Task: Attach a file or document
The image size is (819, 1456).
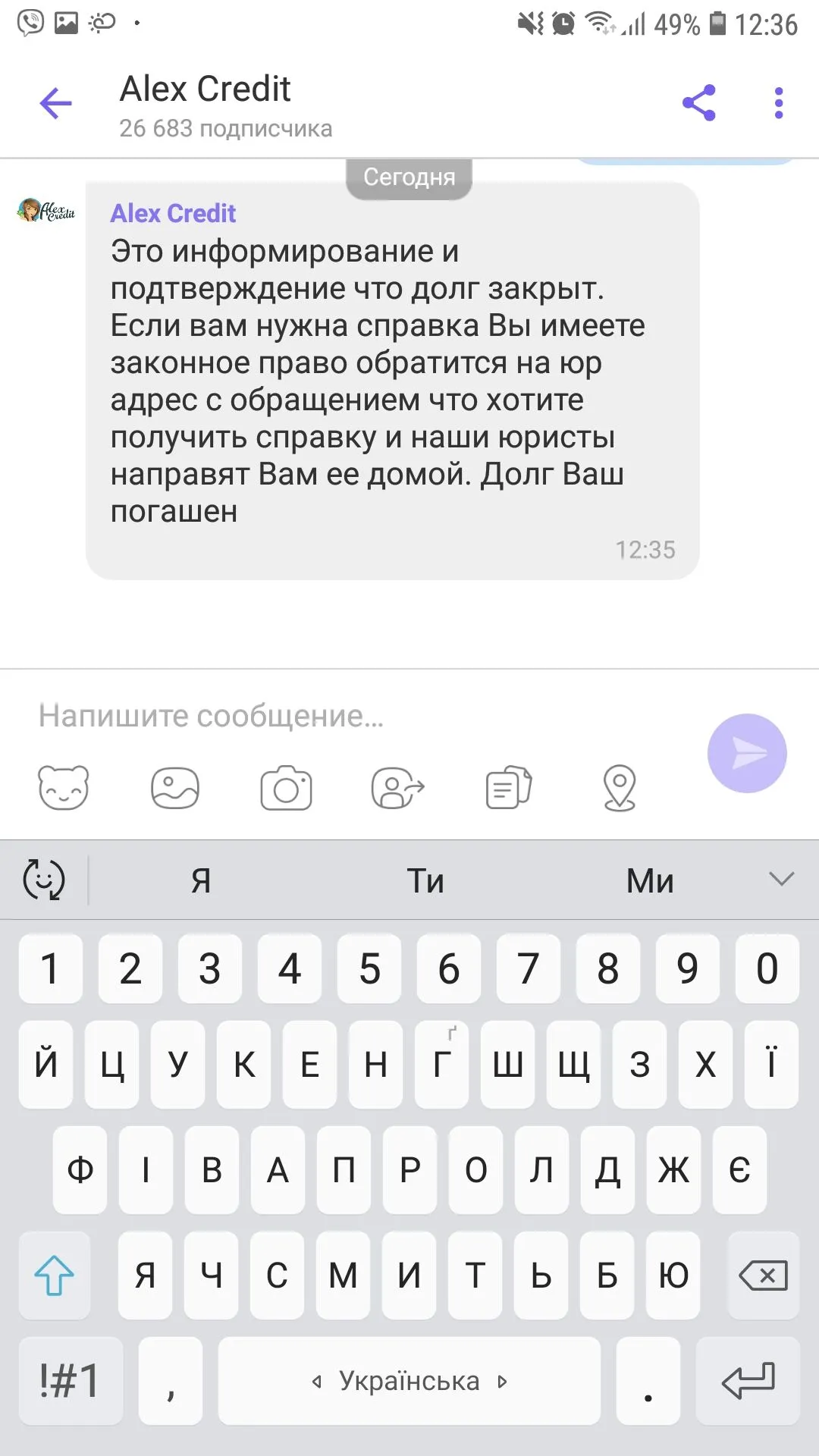Action: [508, 789]
